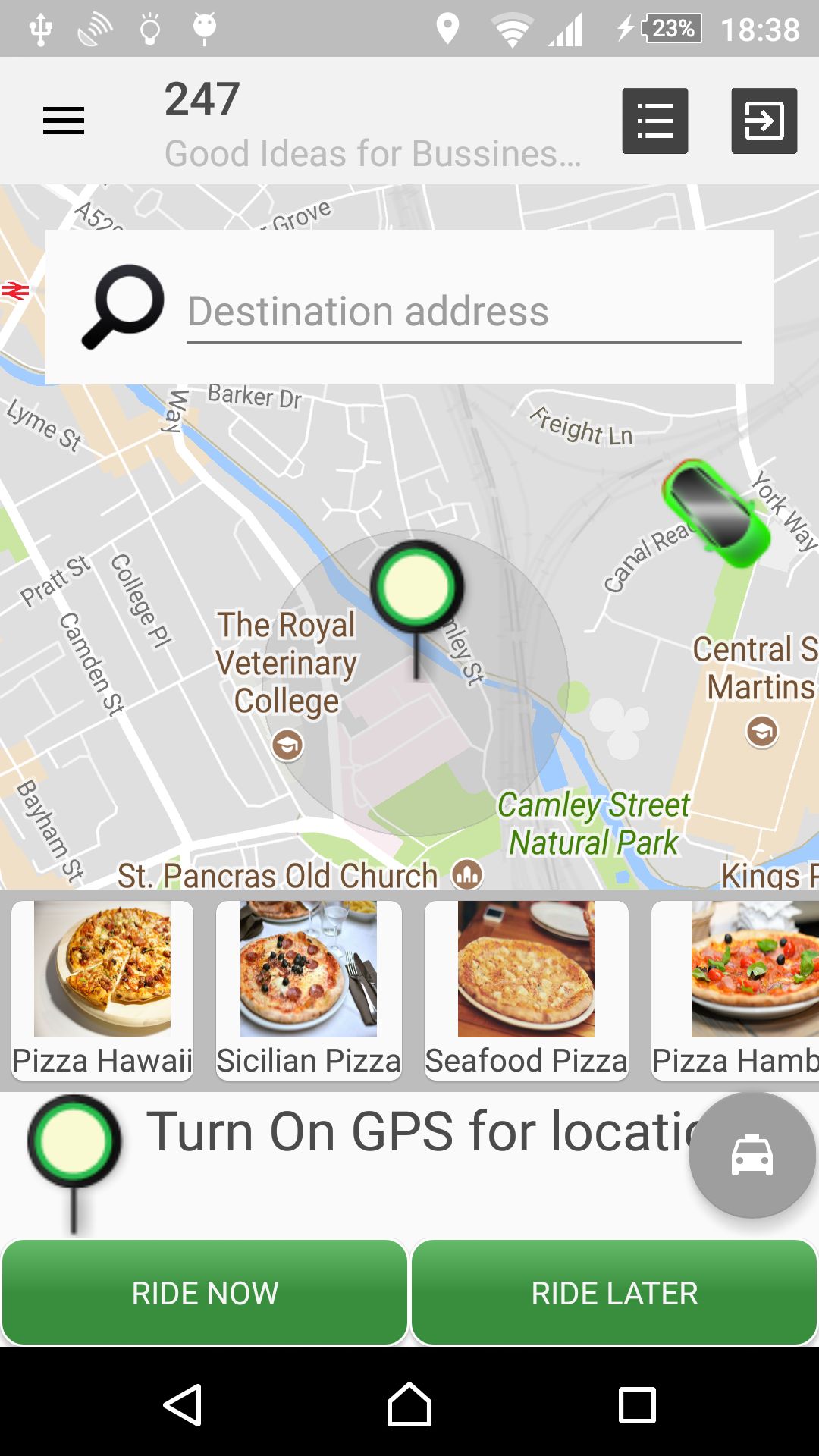Open the Pizza Hamburger card
The height and width of the screenshot is (1456, 819).
coord(736,990)
